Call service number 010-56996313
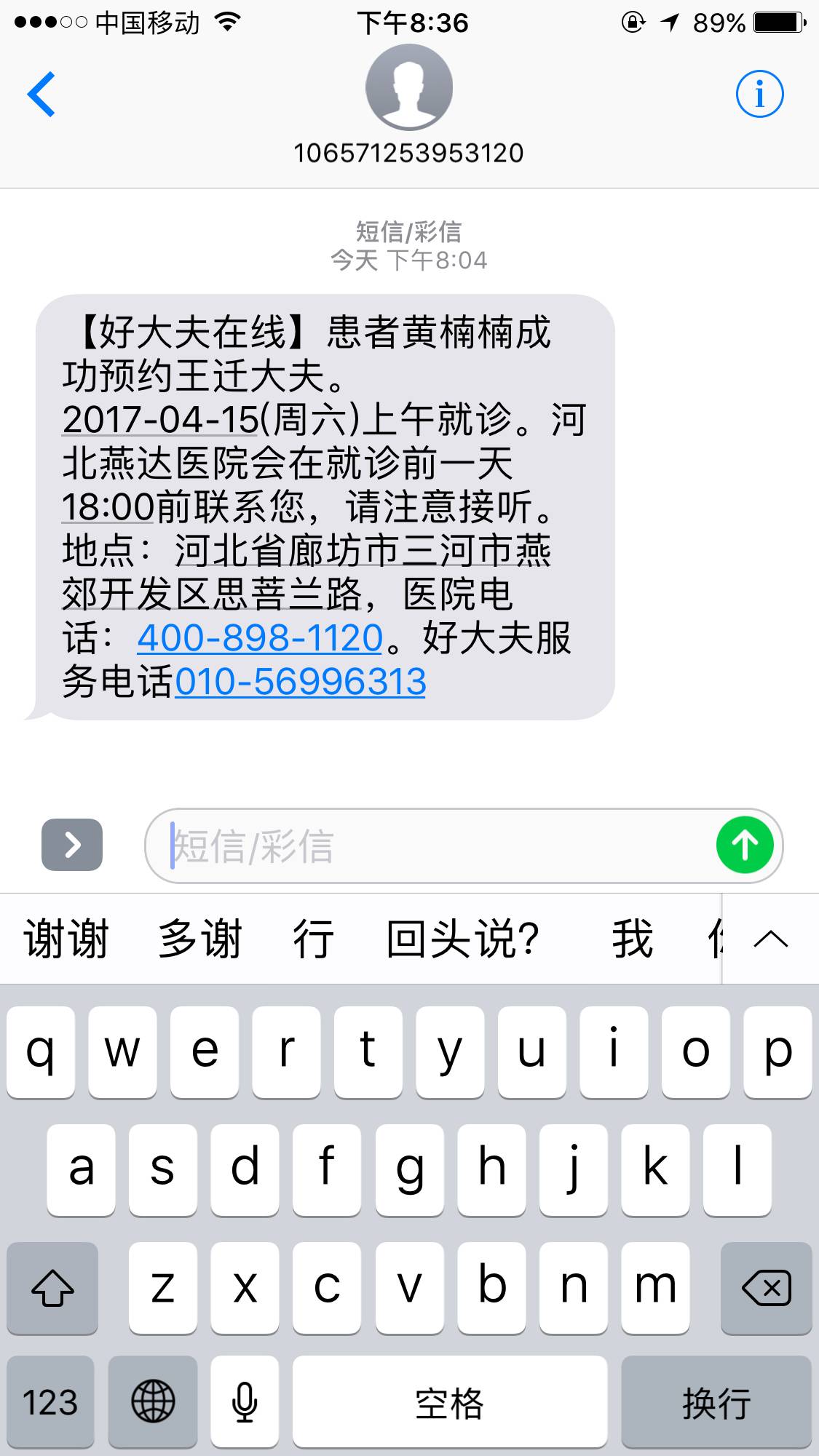819x1456 pixels. 300,683
